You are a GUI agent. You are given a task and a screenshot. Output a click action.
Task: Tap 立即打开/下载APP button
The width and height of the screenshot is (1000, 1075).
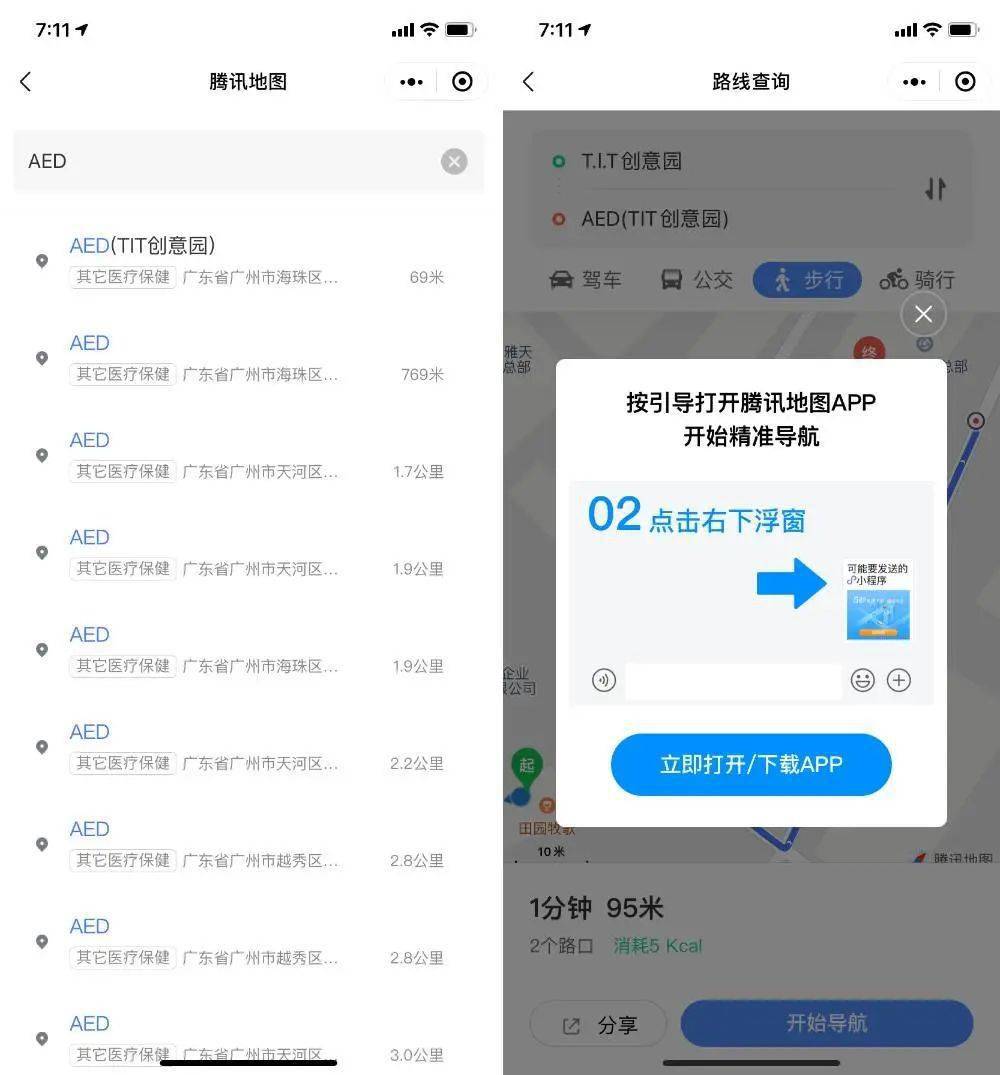tap(751, 764)
